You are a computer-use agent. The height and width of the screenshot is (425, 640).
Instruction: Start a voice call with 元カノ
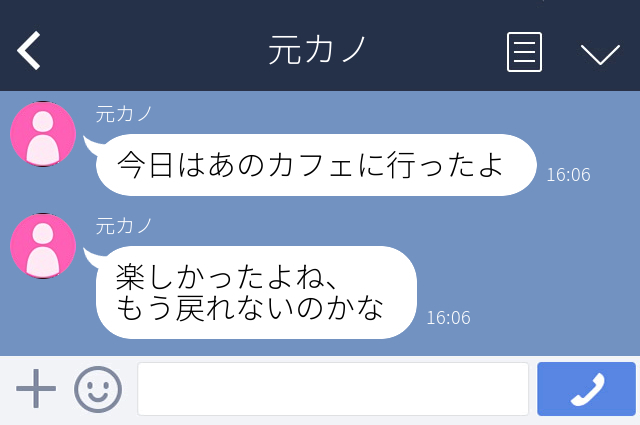coord(586,389)
